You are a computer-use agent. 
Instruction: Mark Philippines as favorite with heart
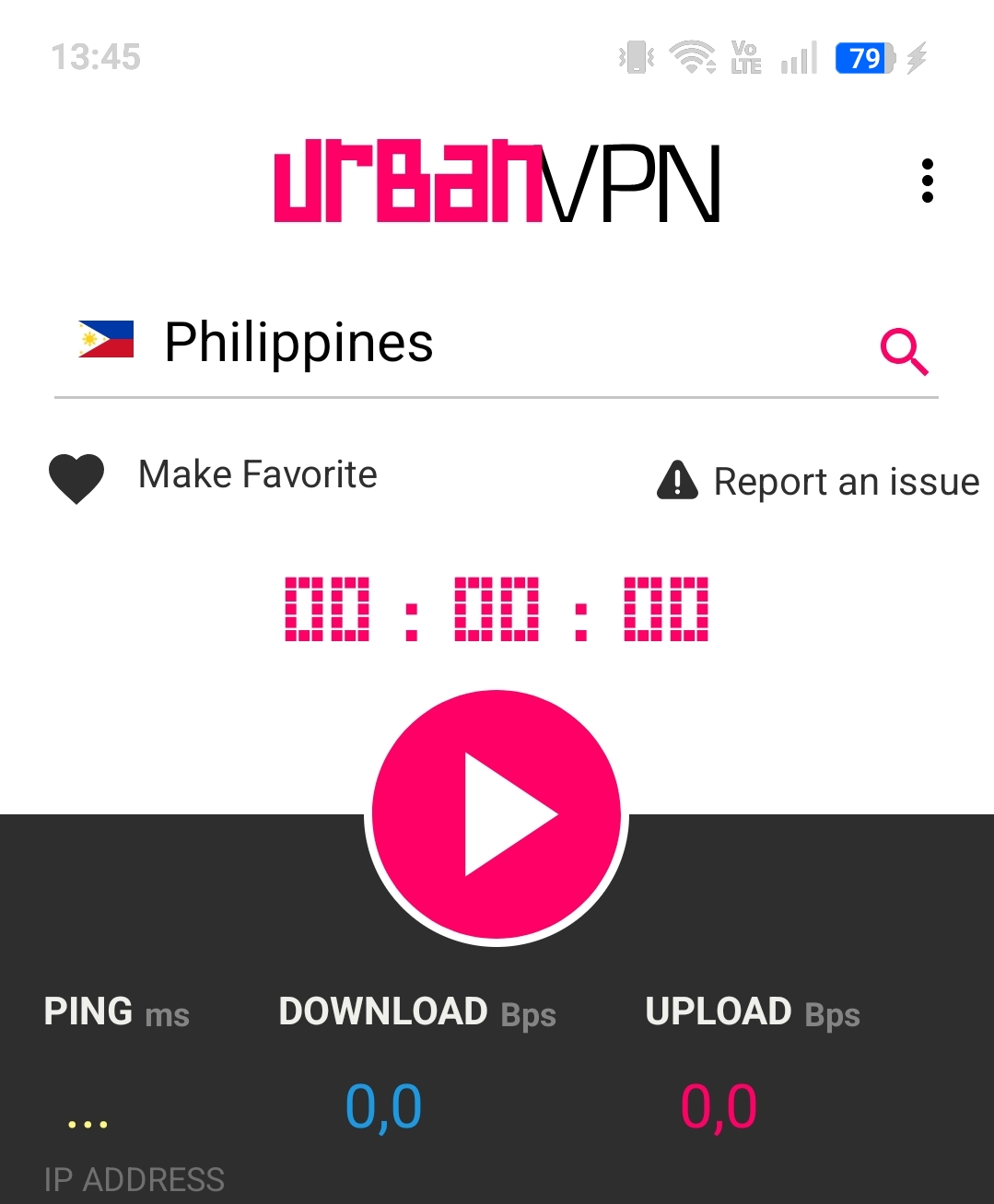click(x=76, y=478)
